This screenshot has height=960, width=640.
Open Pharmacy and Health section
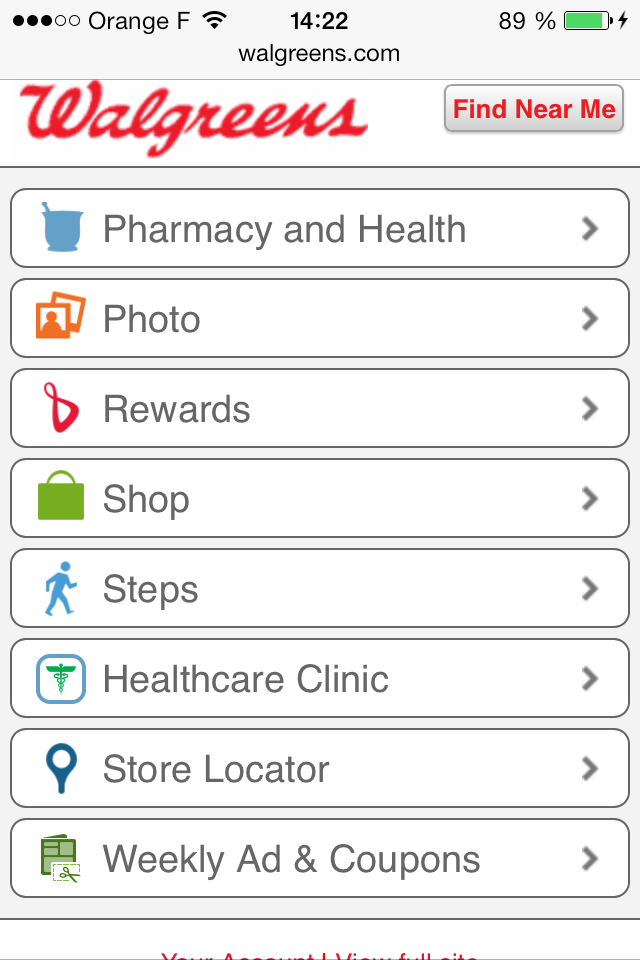(x=320, y=229)
